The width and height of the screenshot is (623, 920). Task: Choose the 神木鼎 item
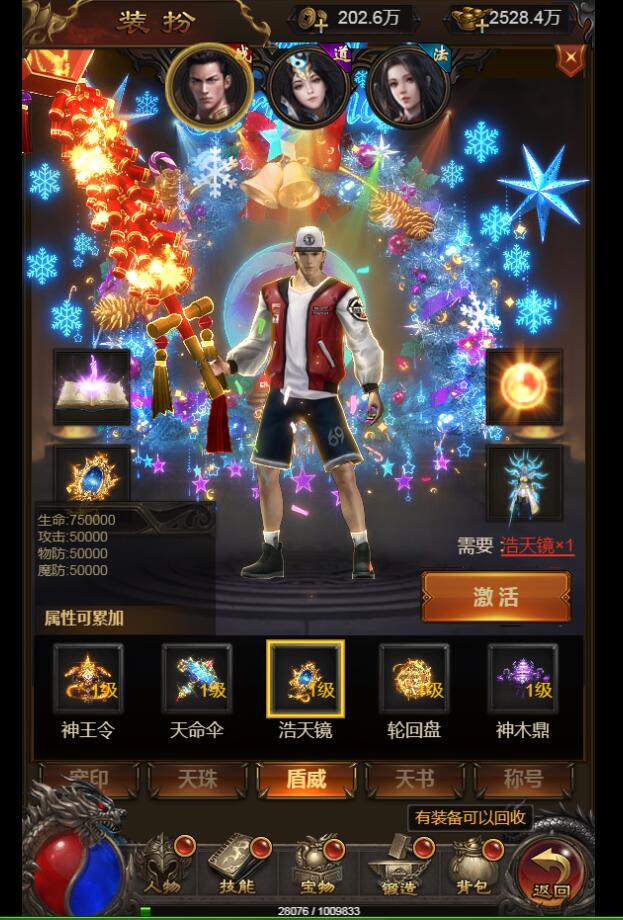[x=522, y=680]
